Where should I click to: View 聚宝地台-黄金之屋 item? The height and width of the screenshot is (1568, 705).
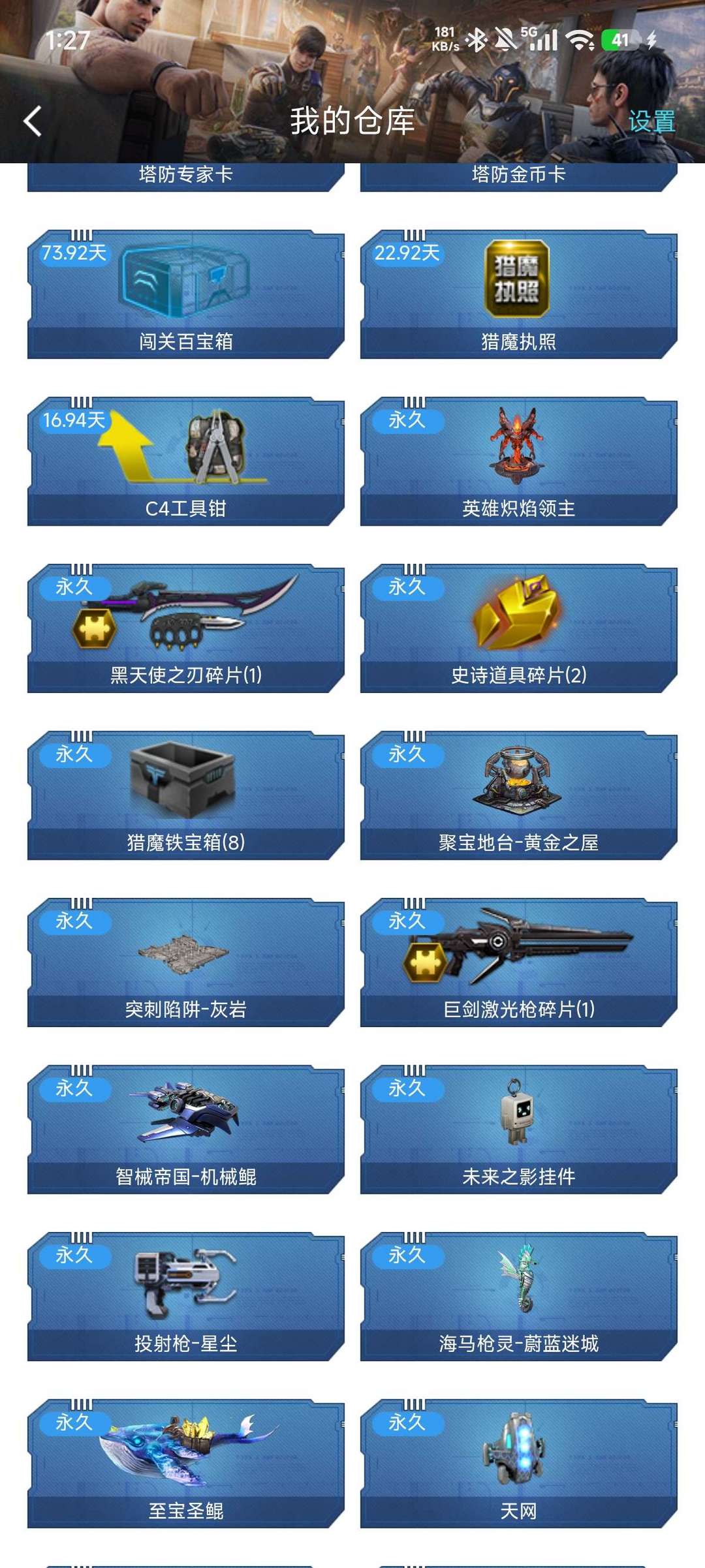tap(518, 795)
